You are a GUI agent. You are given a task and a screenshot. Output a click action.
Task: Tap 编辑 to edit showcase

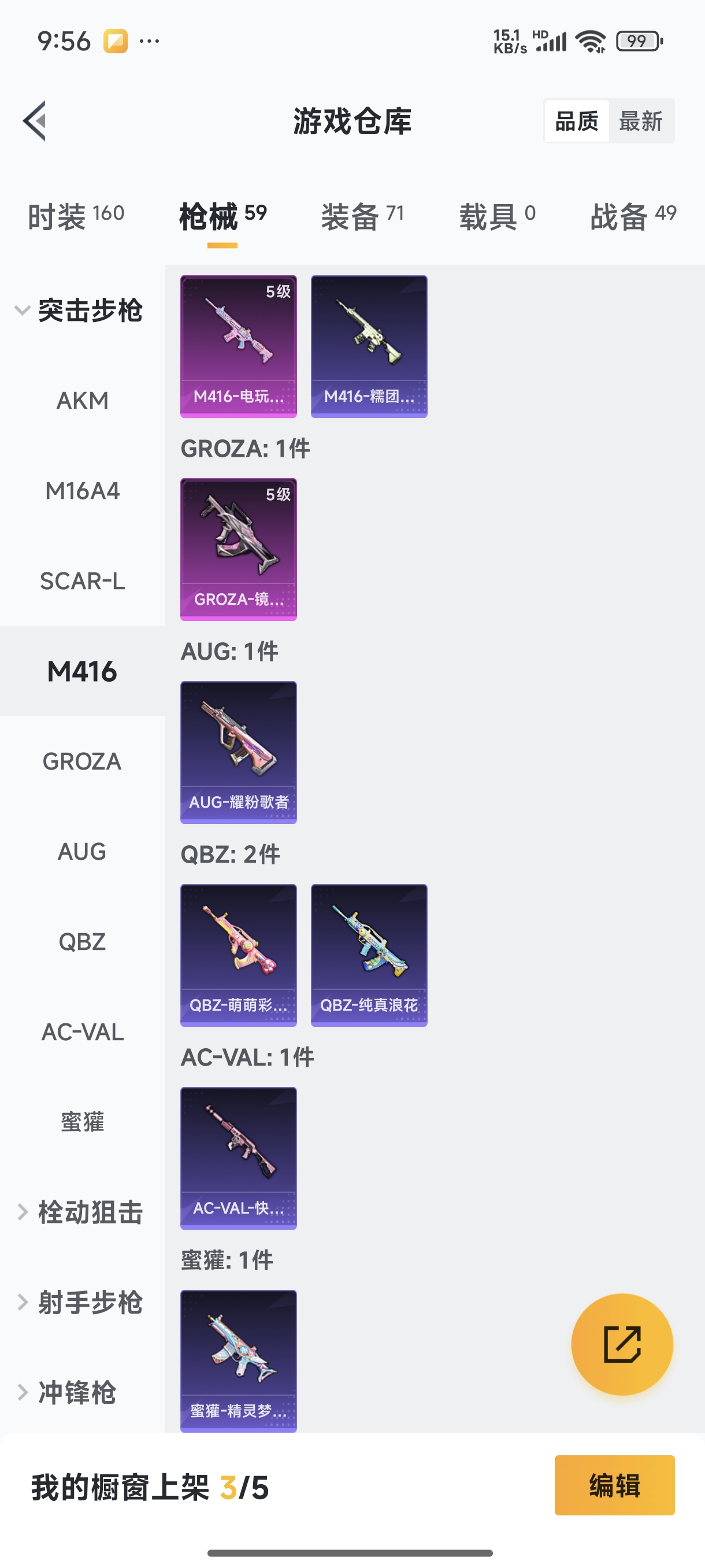click(614, 1485)
